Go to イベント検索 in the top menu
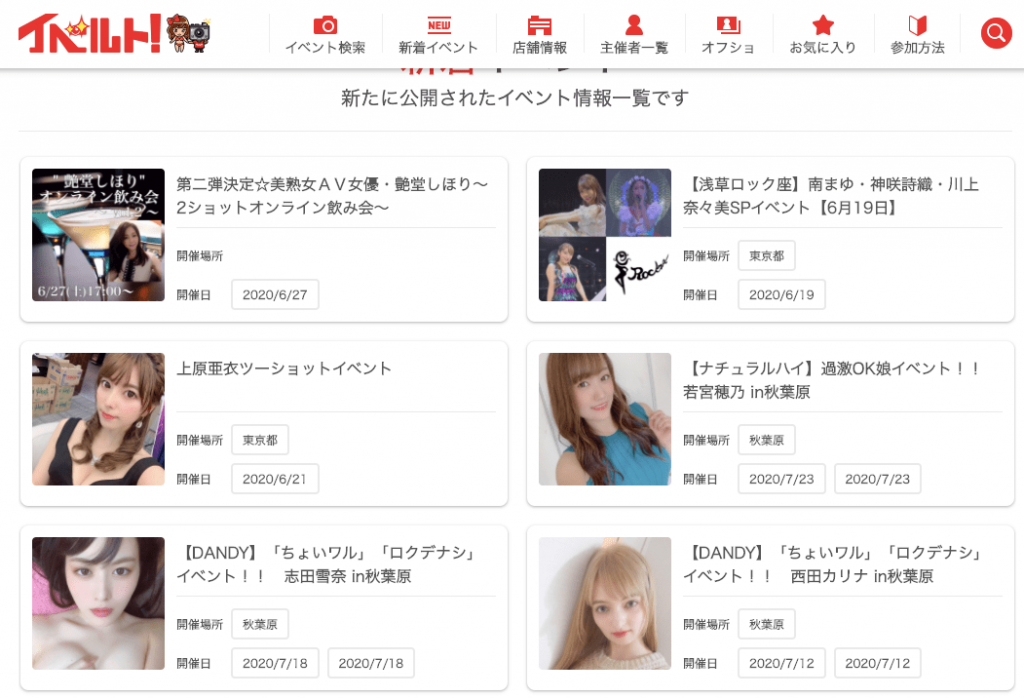Image resolution: width=1024 pixels, height=698 pixels. click(x=325, y=35)
